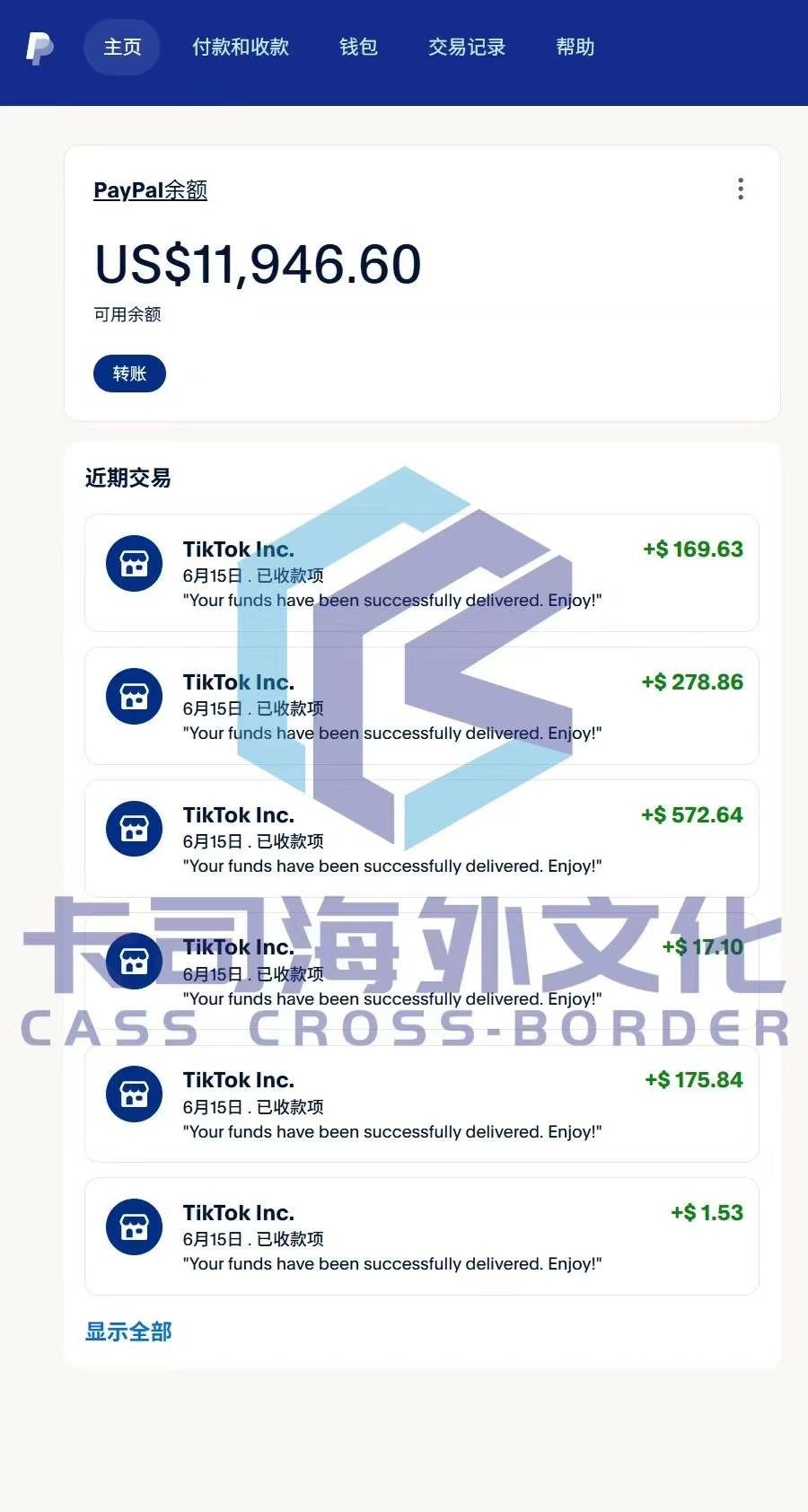Open the PayPal余额 link
808x1512 pixels.
click(x=150, y=190)
